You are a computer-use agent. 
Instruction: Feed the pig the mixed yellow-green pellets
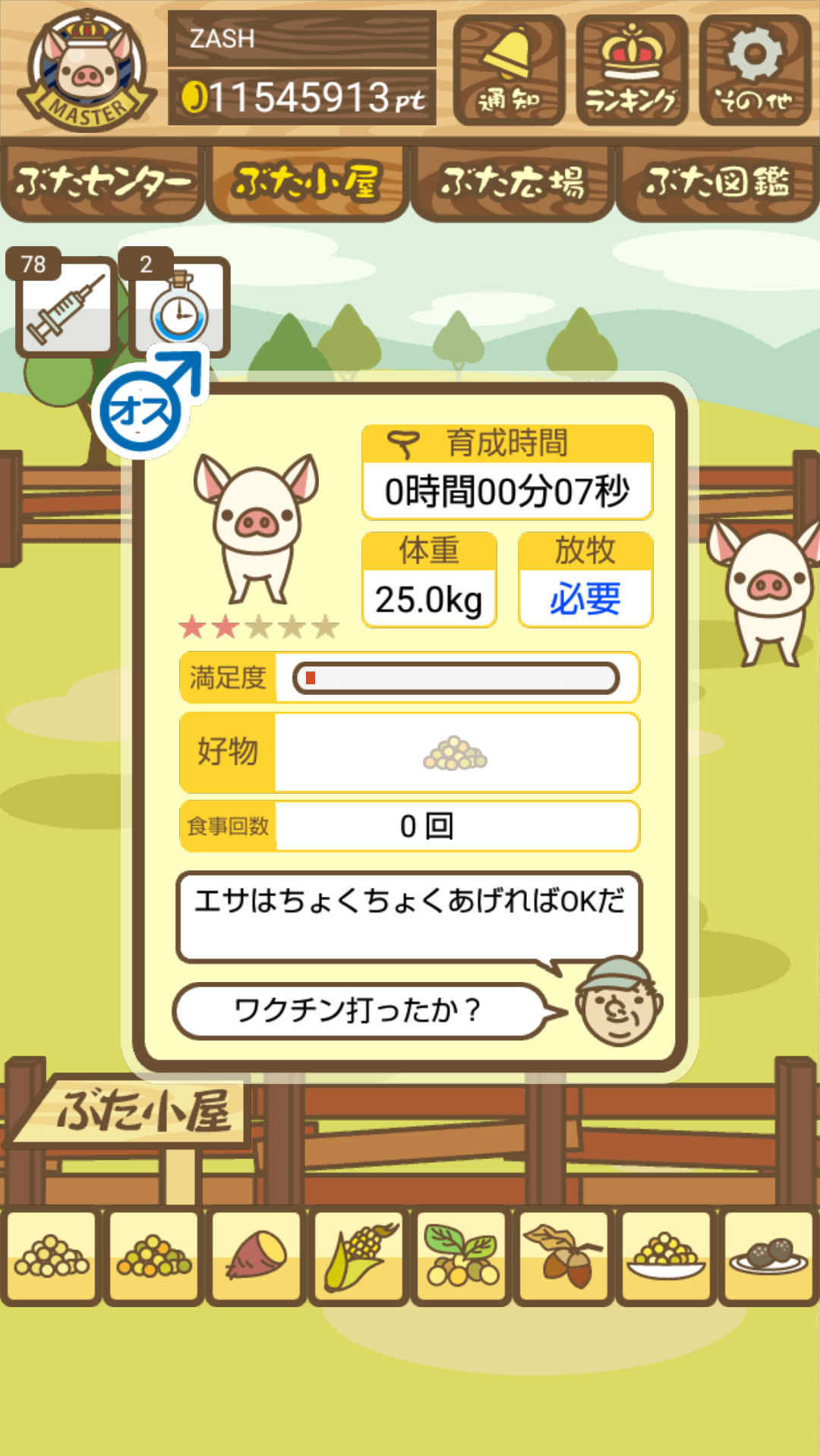click(154, 1255)
